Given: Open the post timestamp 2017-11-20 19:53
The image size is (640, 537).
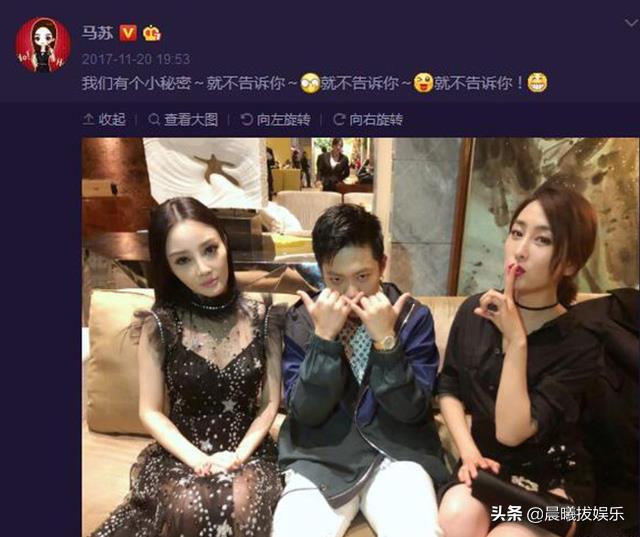Looking at the screenshot, I should (135, 59).
